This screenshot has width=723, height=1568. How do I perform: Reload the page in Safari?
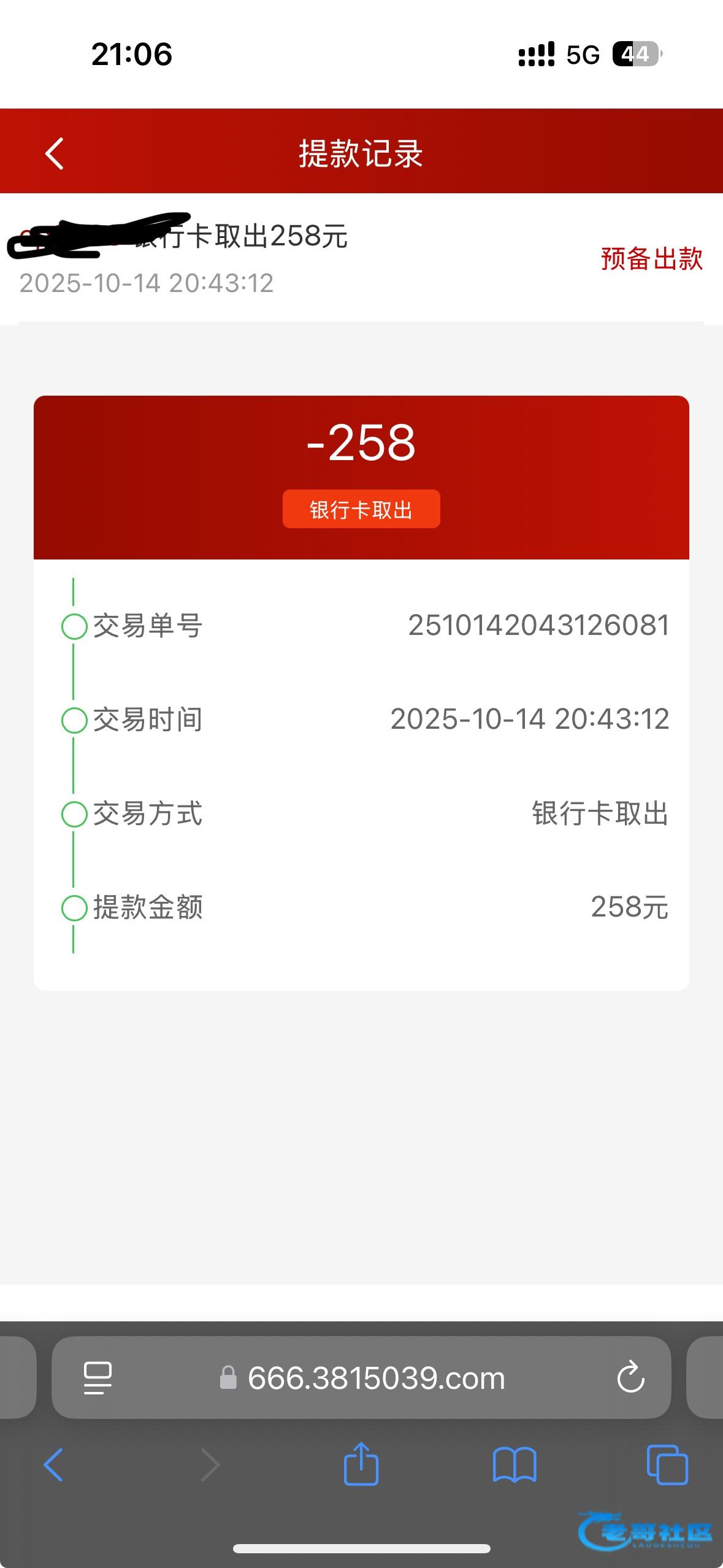[x=630, y=1378]
